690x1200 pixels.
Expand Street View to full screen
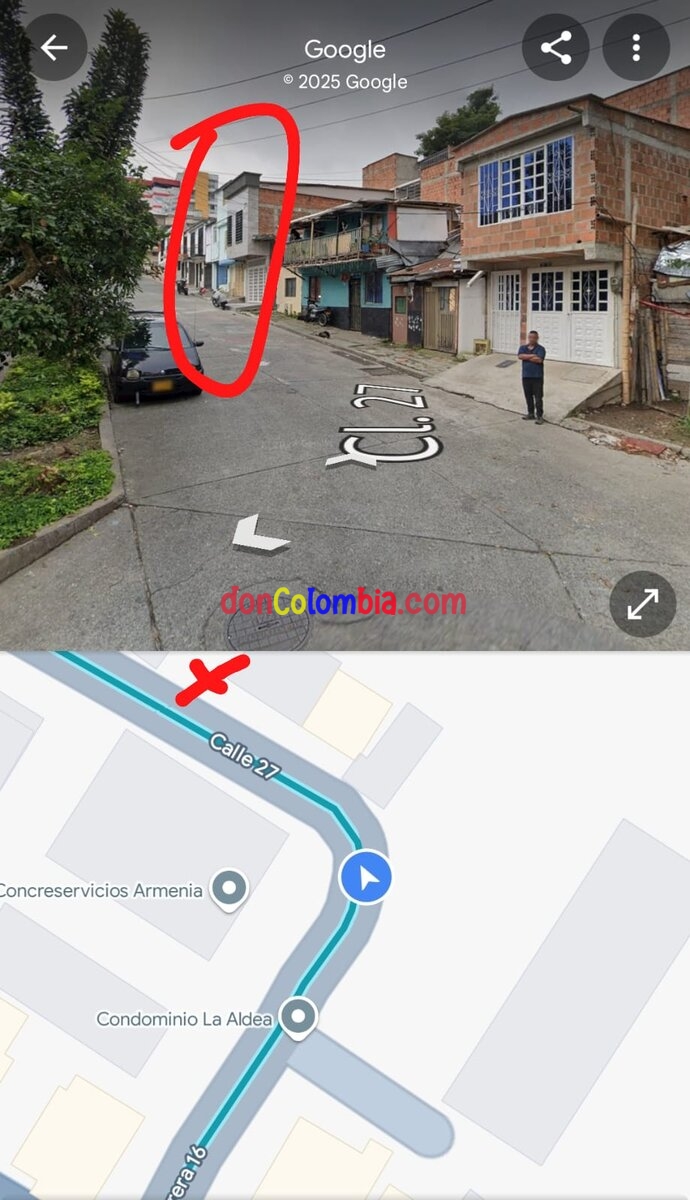click(x=643, y=604)
